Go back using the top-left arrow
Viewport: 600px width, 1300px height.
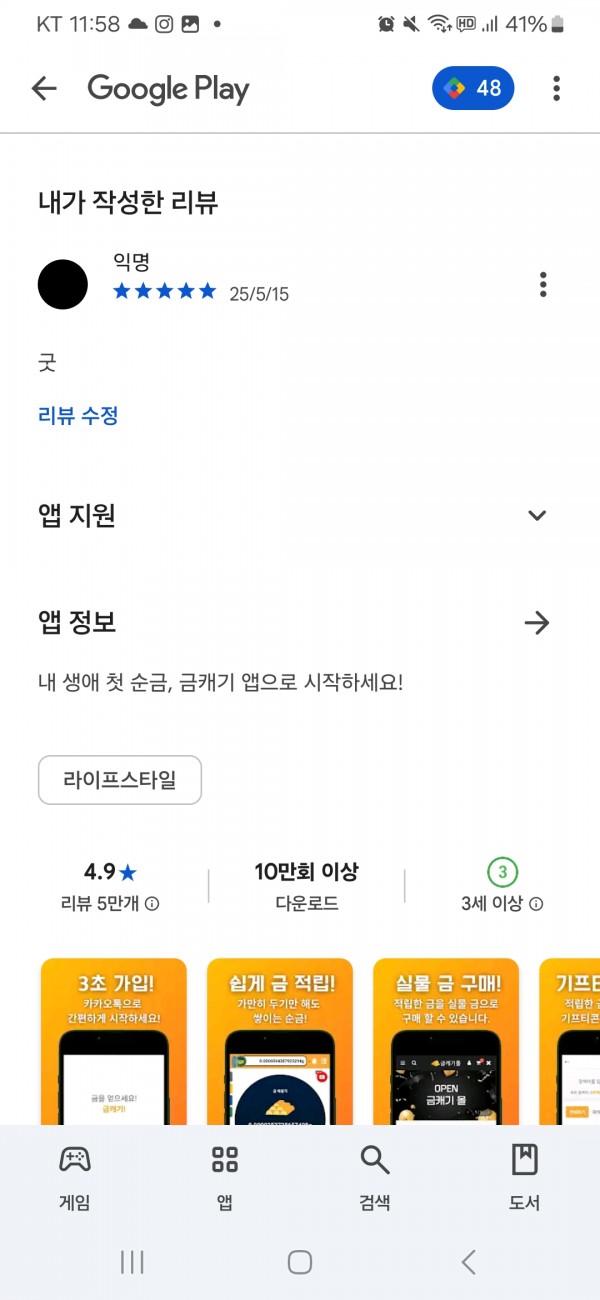(44, 89)
